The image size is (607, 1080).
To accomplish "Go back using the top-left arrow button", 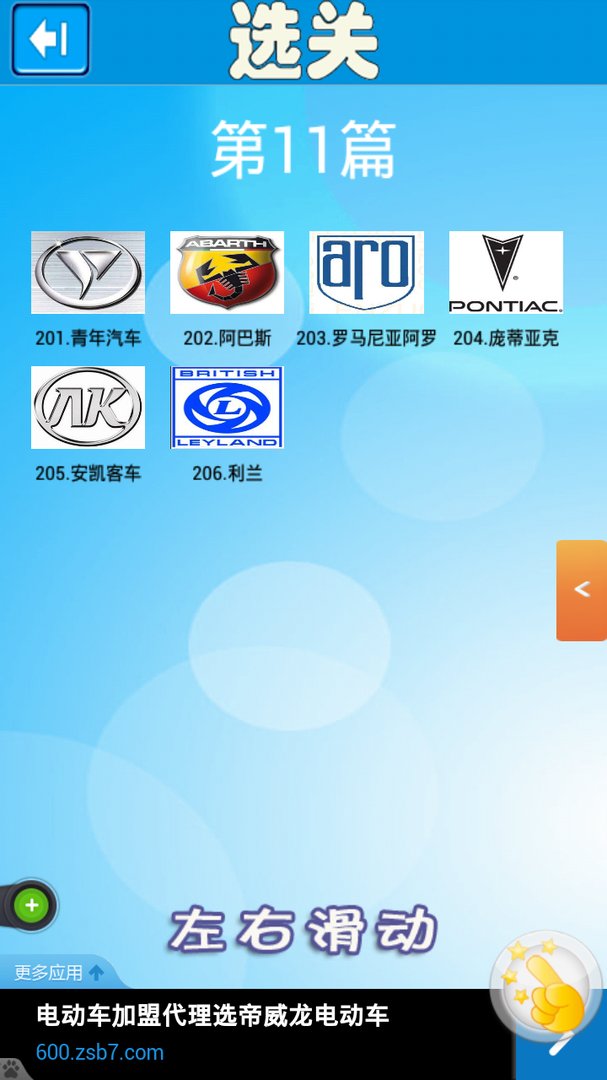I will coord(50,40).
